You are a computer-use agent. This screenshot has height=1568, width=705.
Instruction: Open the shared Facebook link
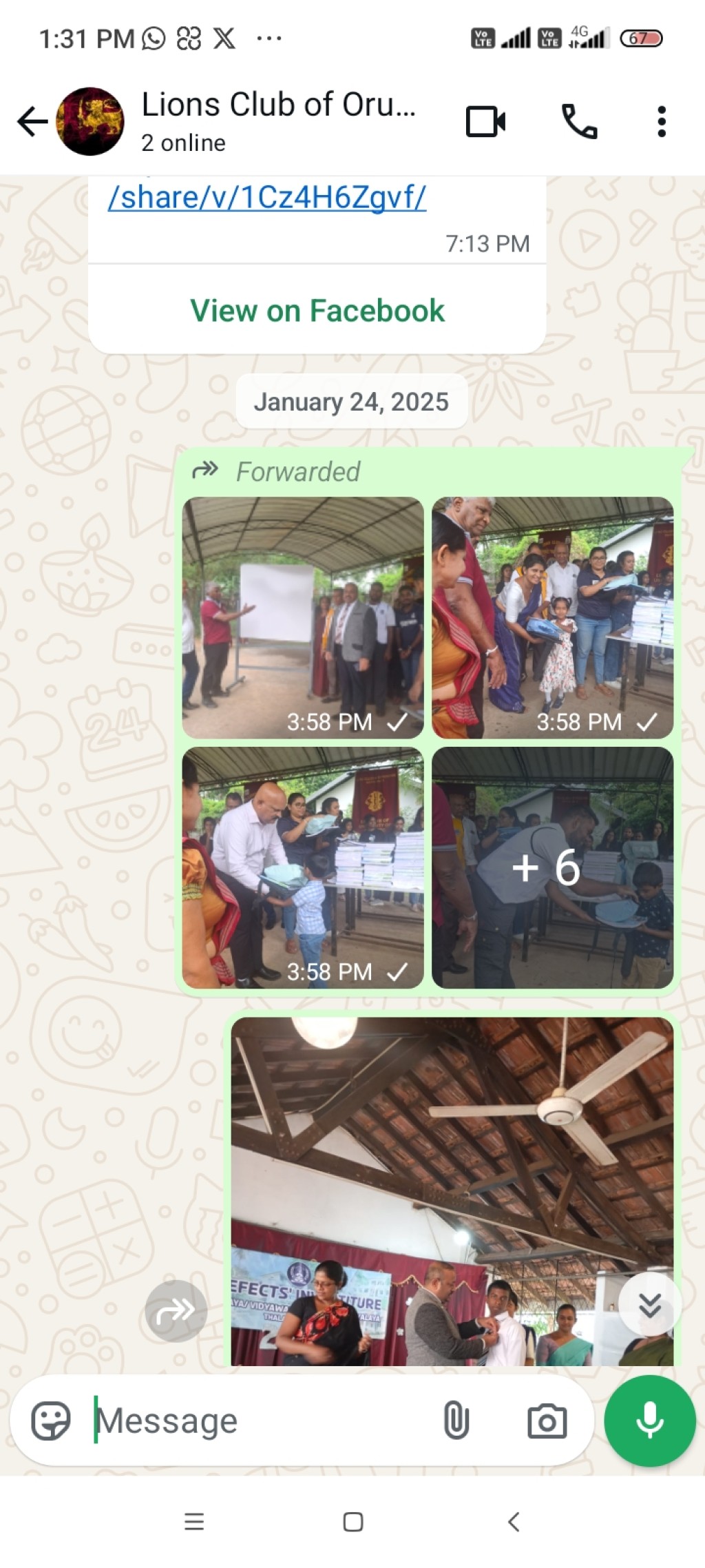267,198
